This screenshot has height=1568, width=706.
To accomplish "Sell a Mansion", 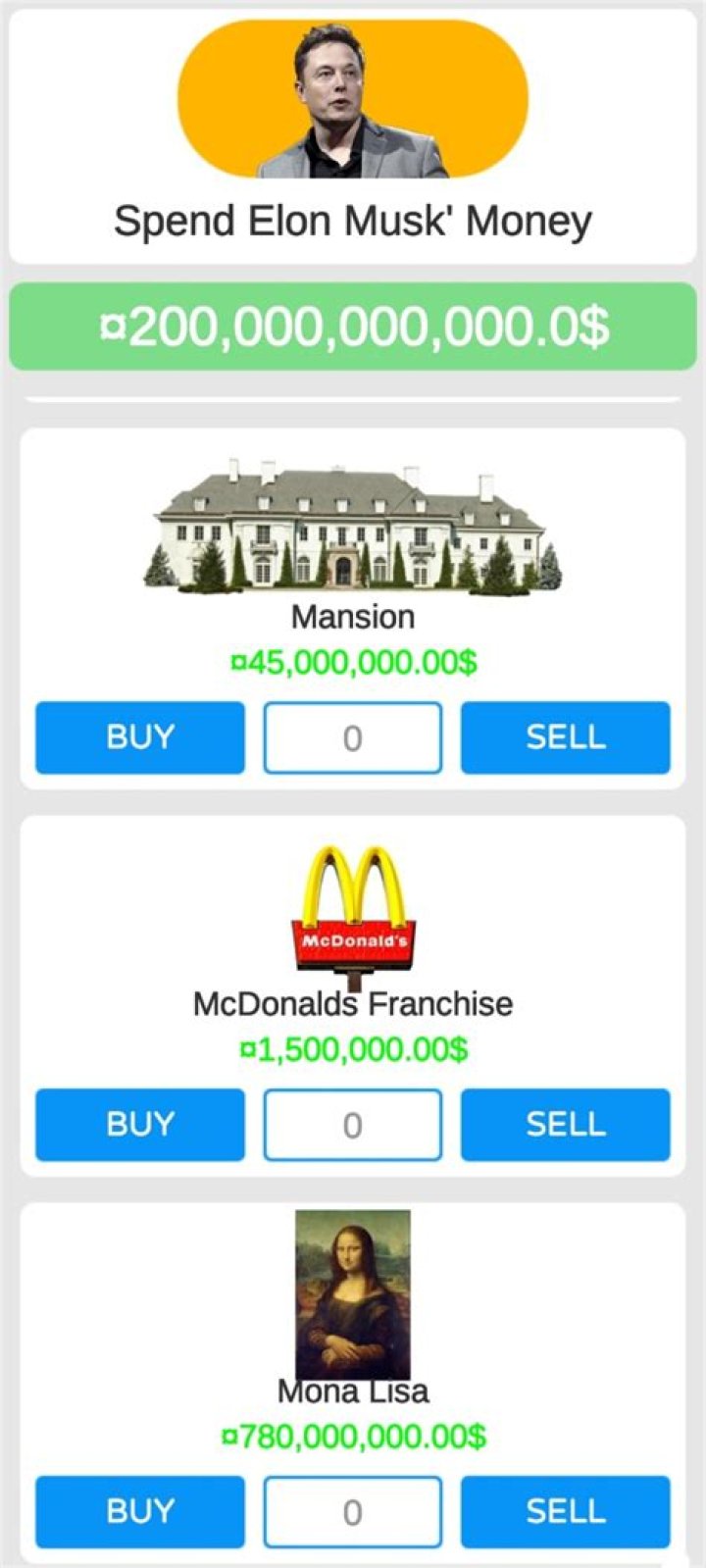I will [566, 737].
